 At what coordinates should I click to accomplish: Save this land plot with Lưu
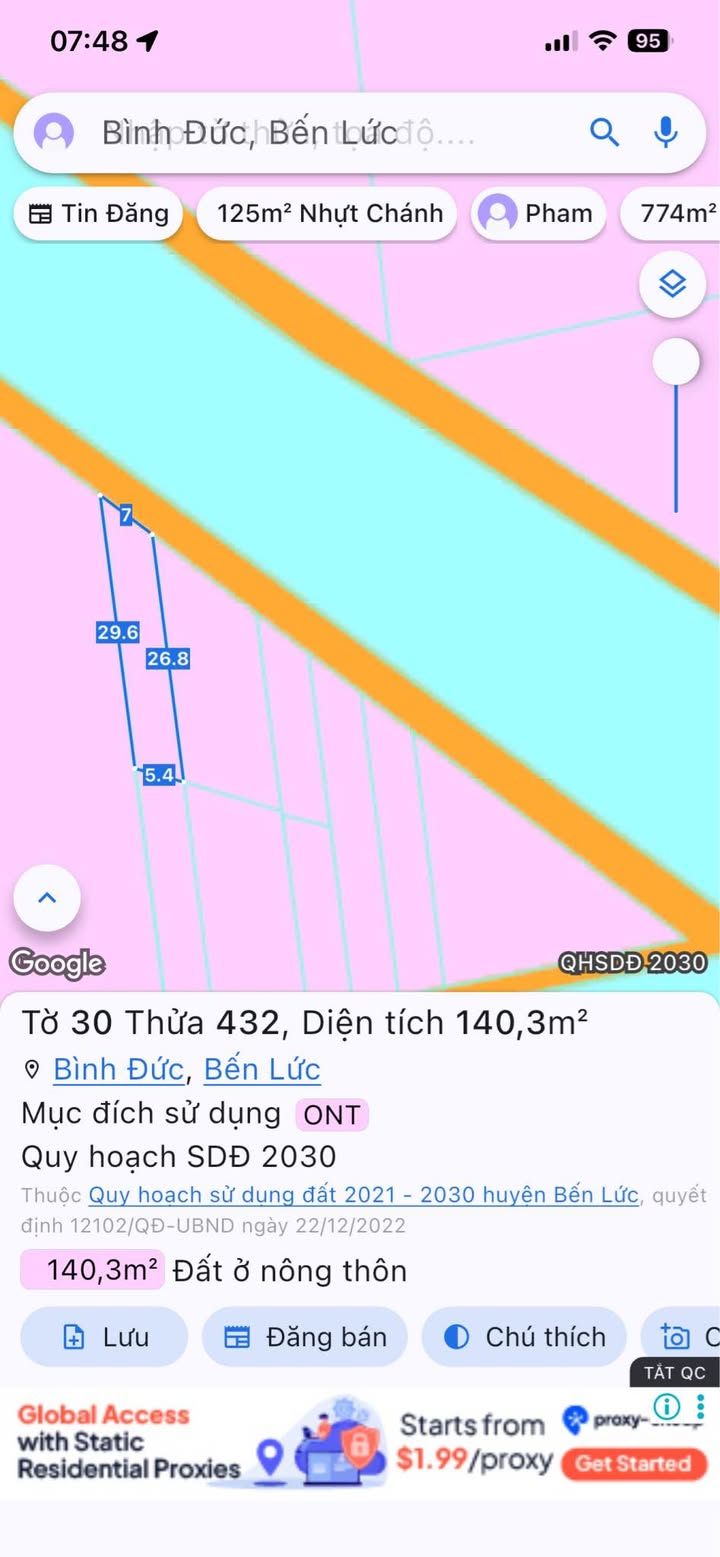click(x=104, y=1337)
